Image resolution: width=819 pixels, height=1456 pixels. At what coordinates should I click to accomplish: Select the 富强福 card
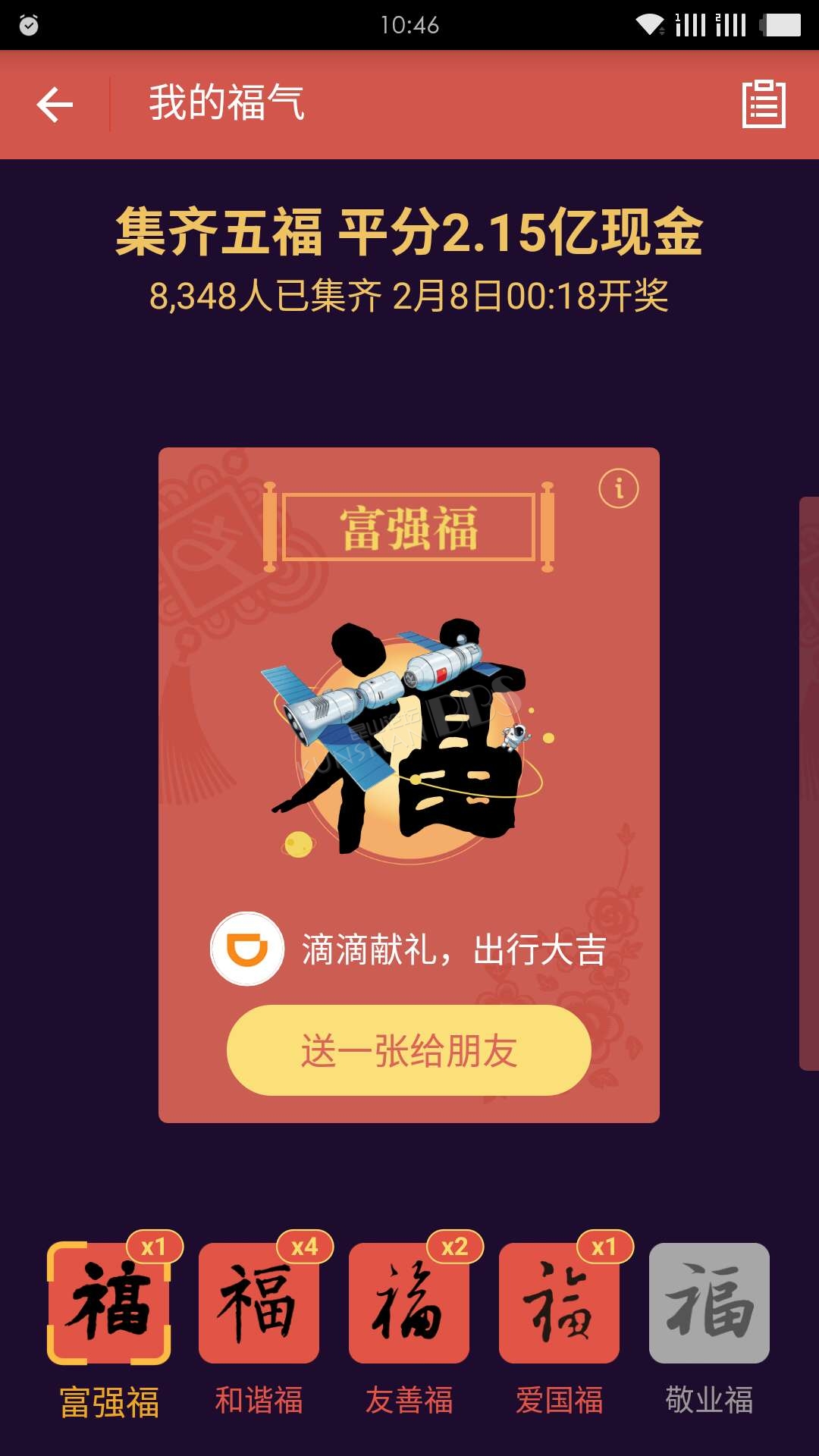click(x=109, y=1303)
